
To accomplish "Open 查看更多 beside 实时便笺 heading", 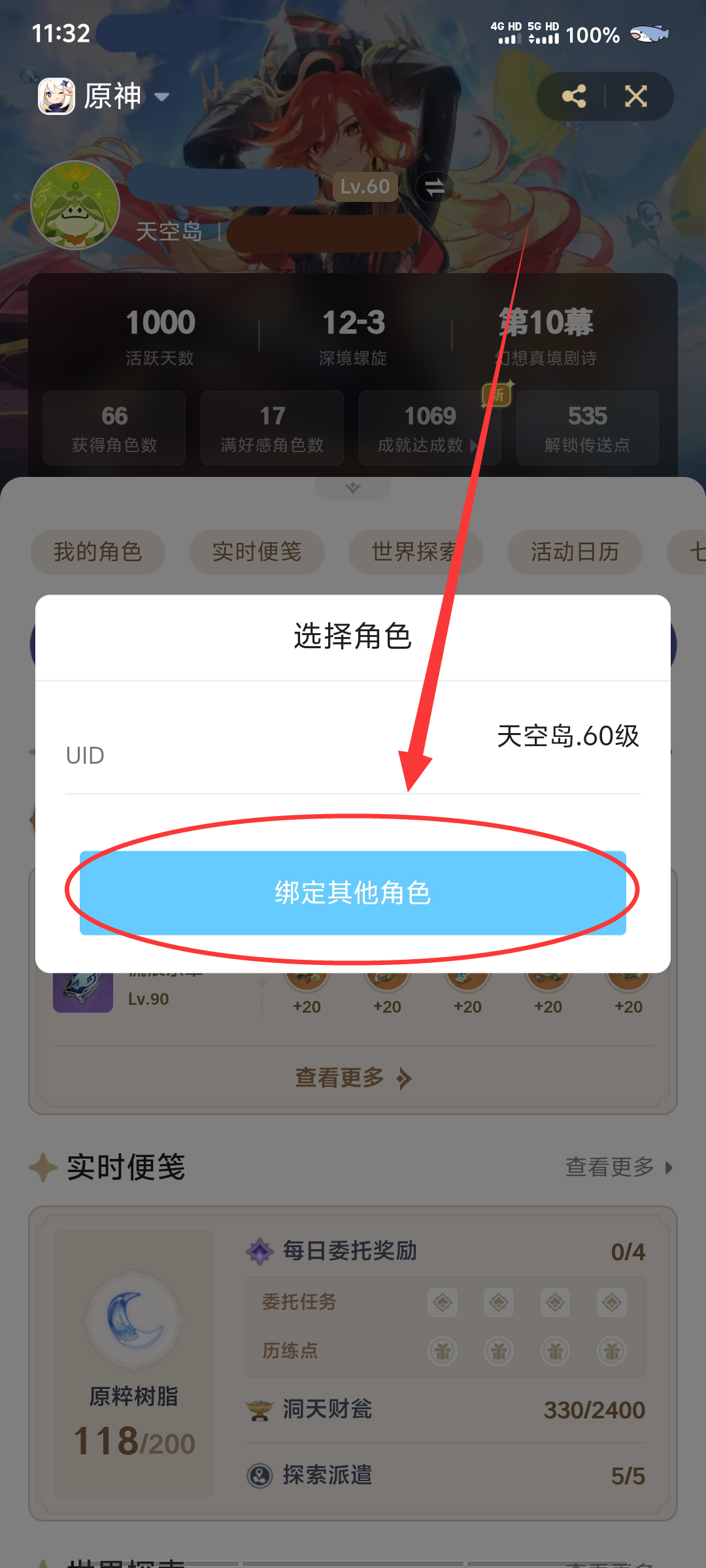I will [619, 1167].
